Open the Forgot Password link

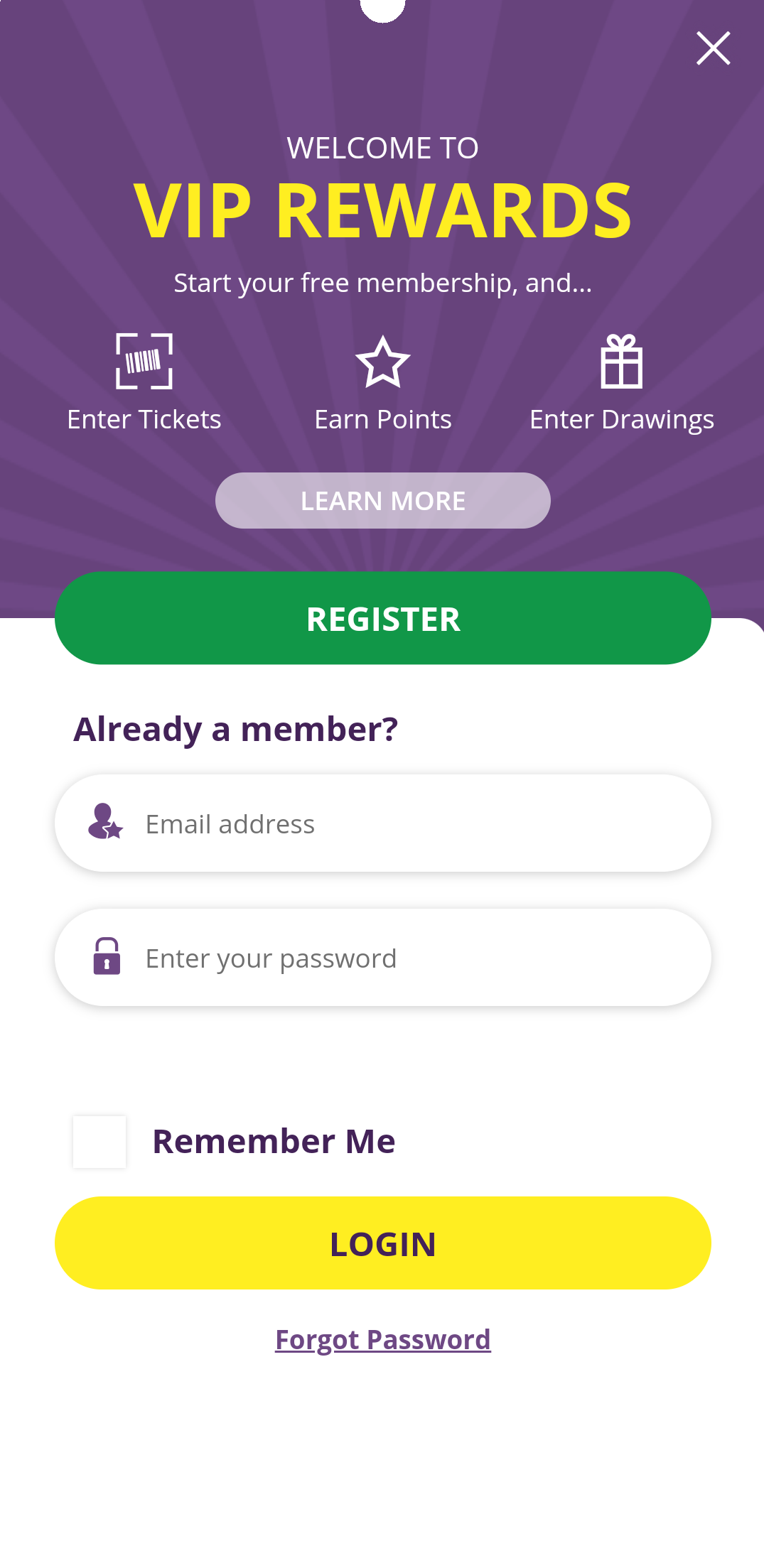pyautogui.click(x=382, y=1340)
